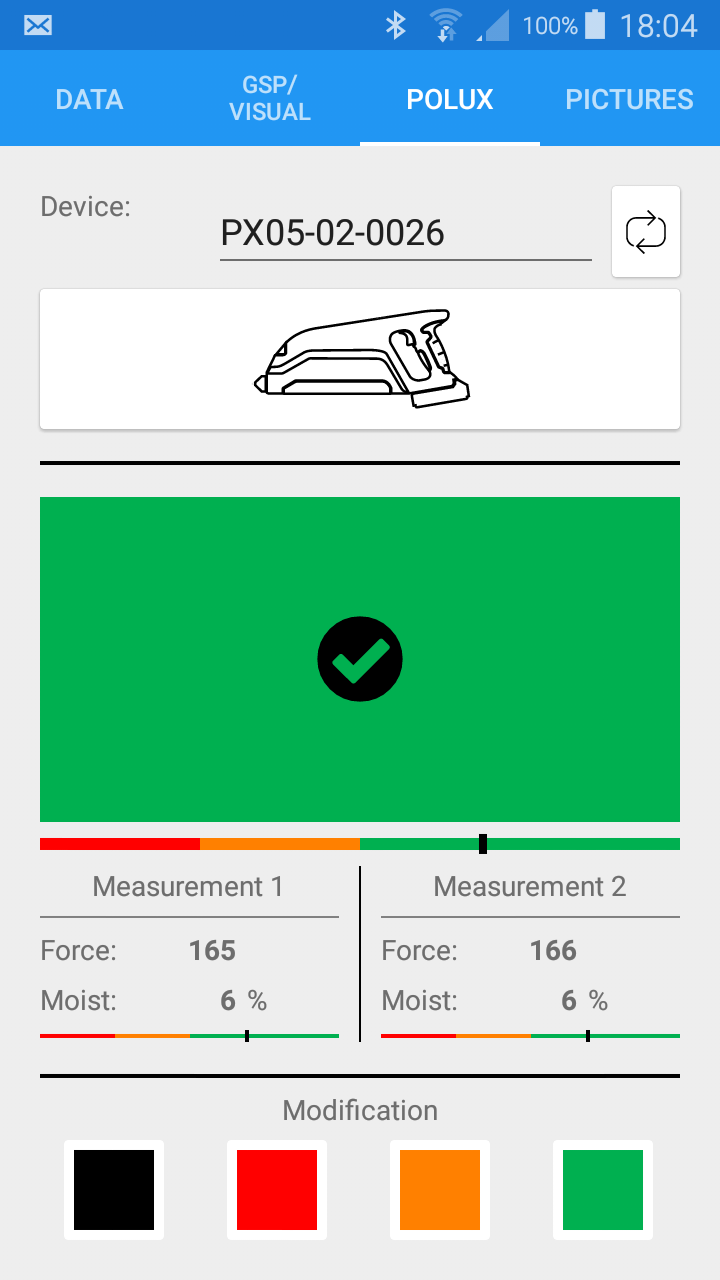Select the green Modification swatch
The image size is (720, 1280).
[603, 1190]
